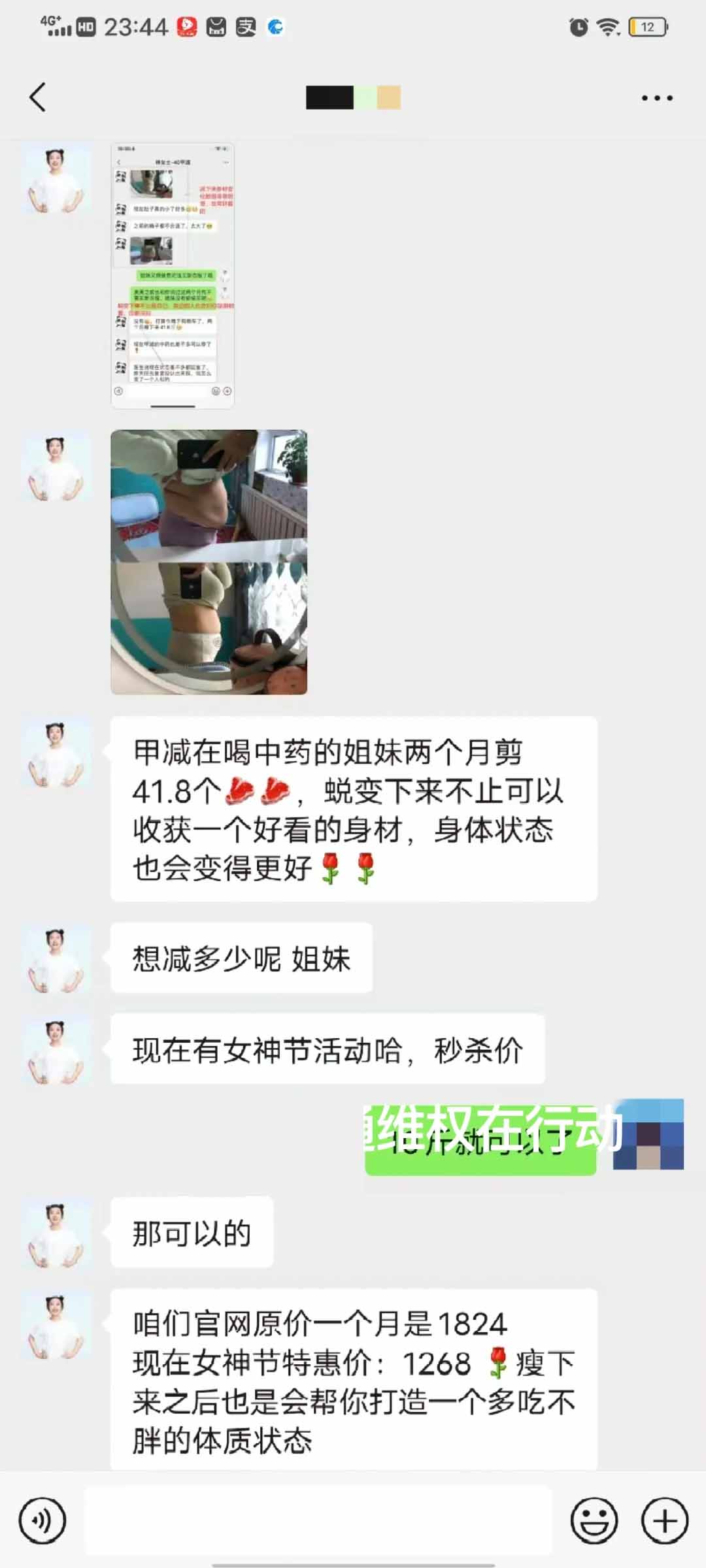The height and width of the screenshot is (1568, 706).
Task: Open sender's avatar beside 想减多少呢 message
Action: 56,959
